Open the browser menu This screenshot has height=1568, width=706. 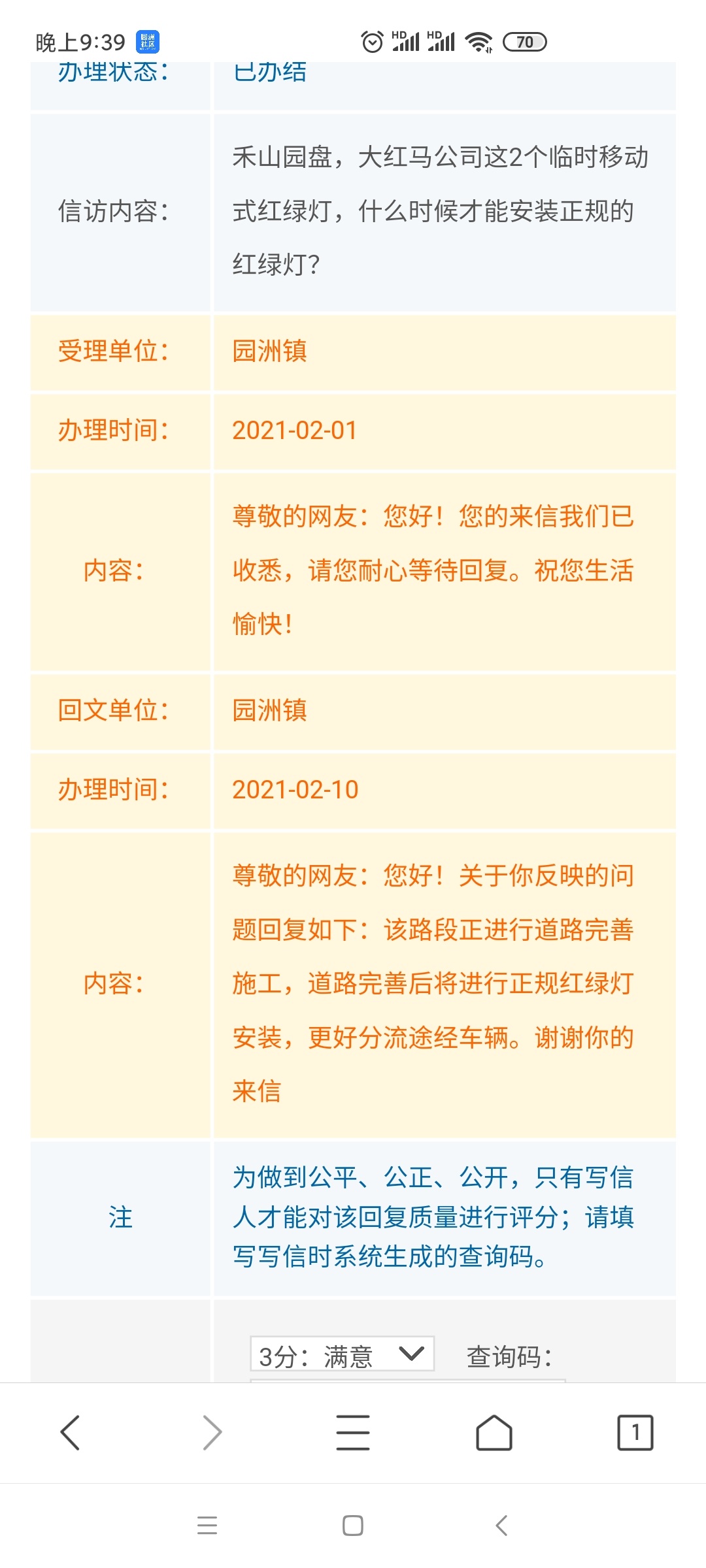coord(353,1433)
